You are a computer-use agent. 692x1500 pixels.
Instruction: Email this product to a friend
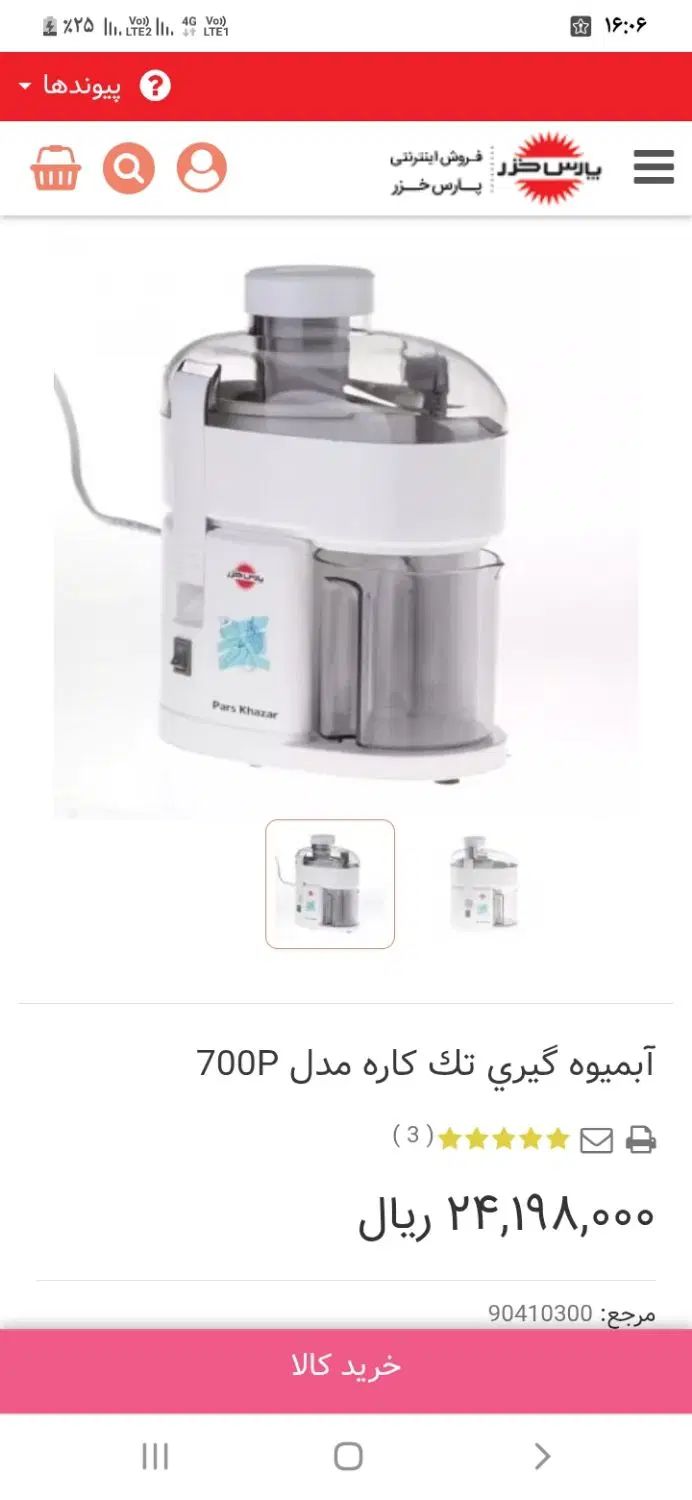(x=596, y=1139)
